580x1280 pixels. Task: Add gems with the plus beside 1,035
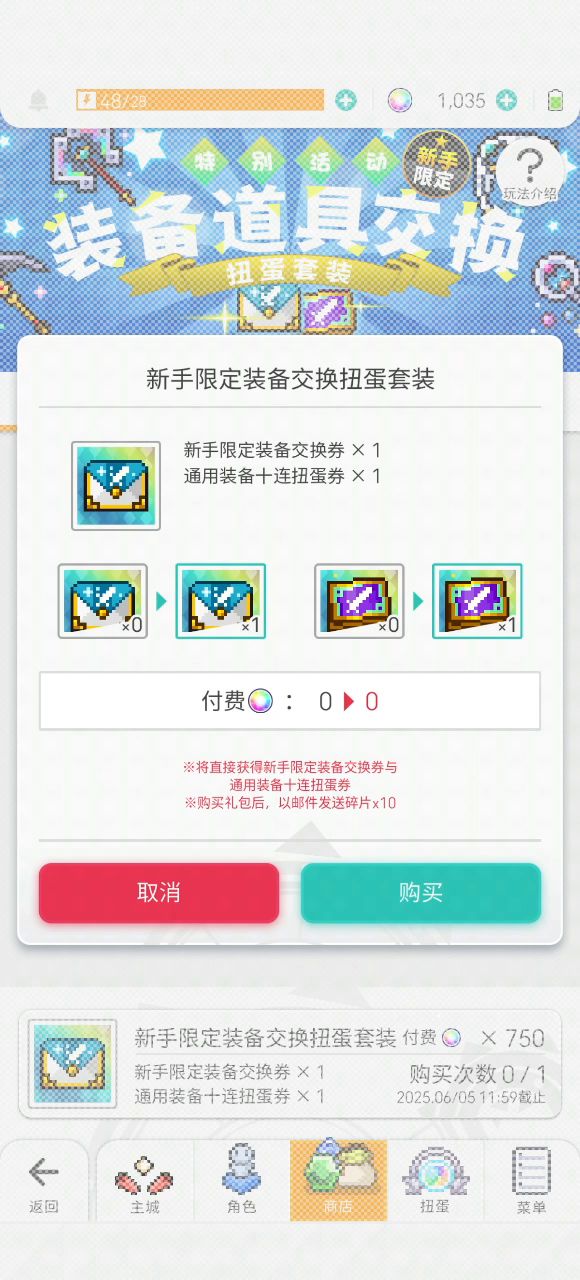(507, 100)
